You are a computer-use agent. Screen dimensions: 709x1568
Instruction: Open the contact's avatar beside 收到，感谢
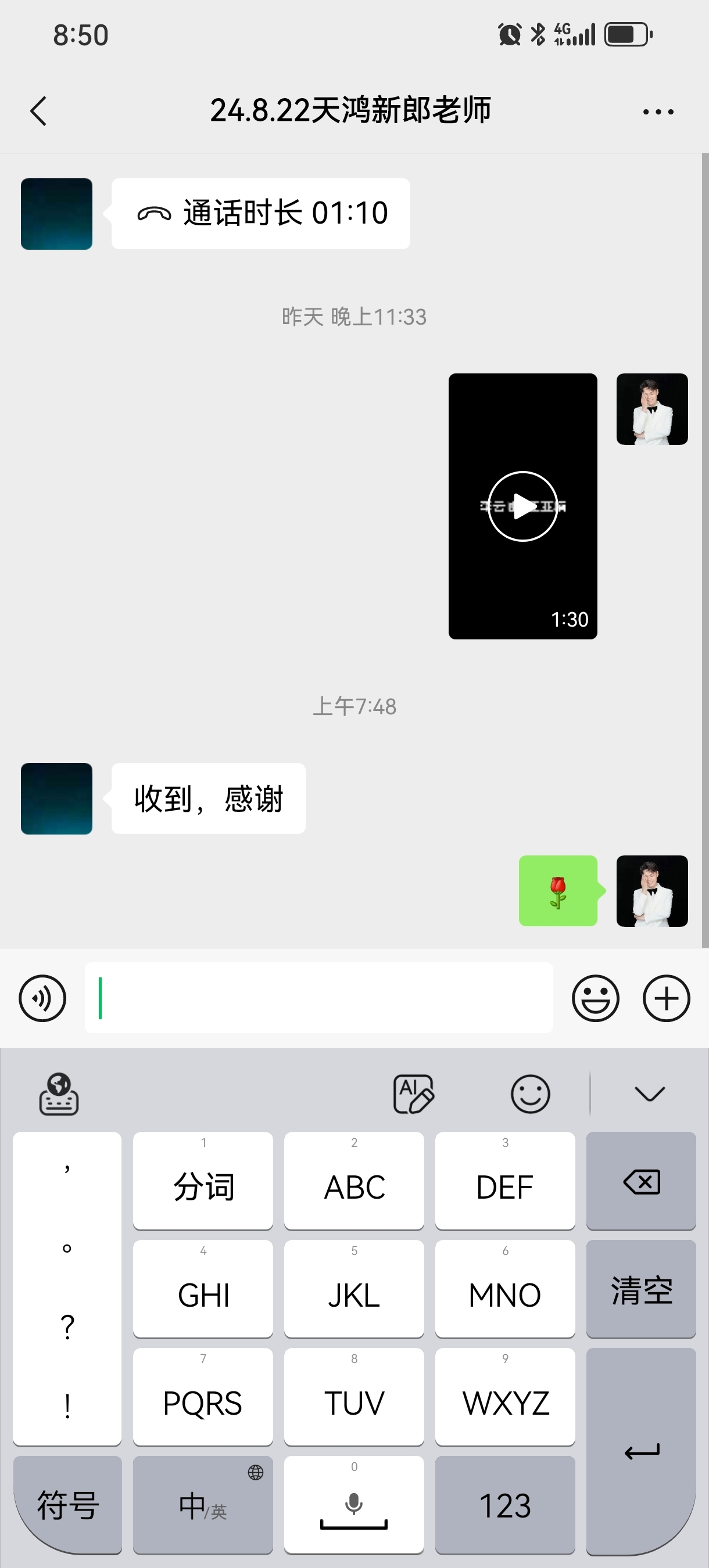pos(56,799)
